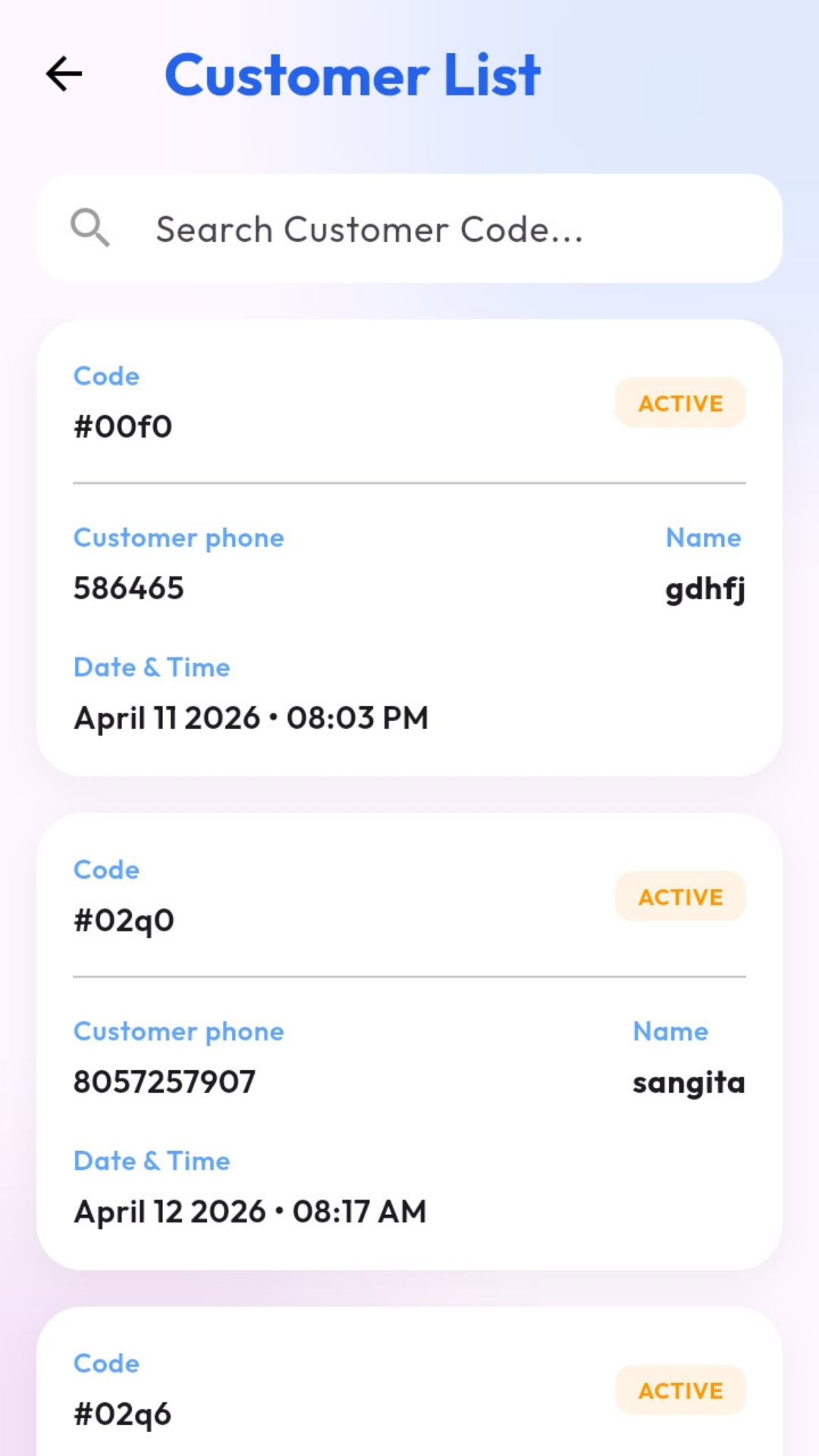
Task: Click the customer name sangita
Action: tap(689, 1082)
